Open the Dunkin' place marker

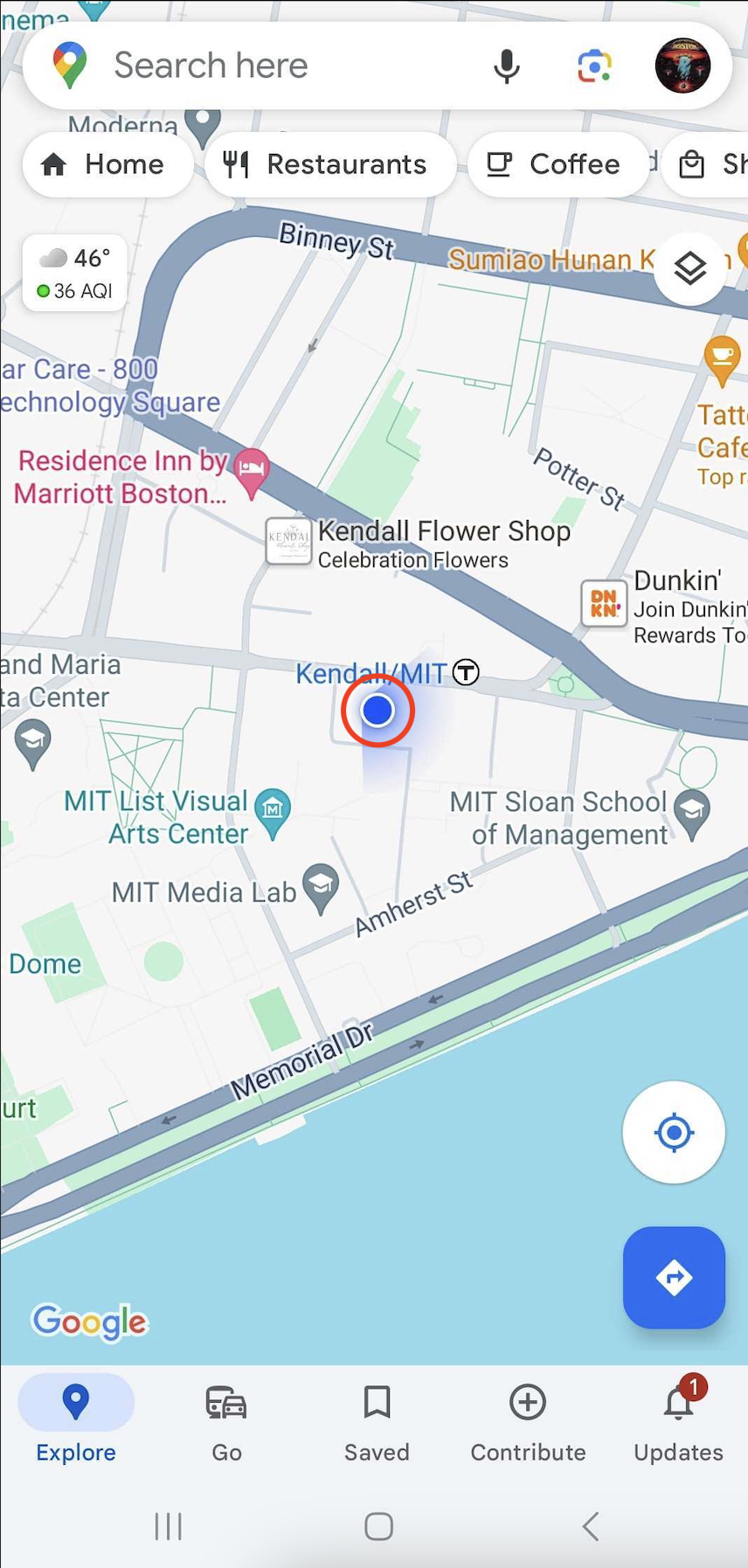pyautogui.click(x=605, y=603)
